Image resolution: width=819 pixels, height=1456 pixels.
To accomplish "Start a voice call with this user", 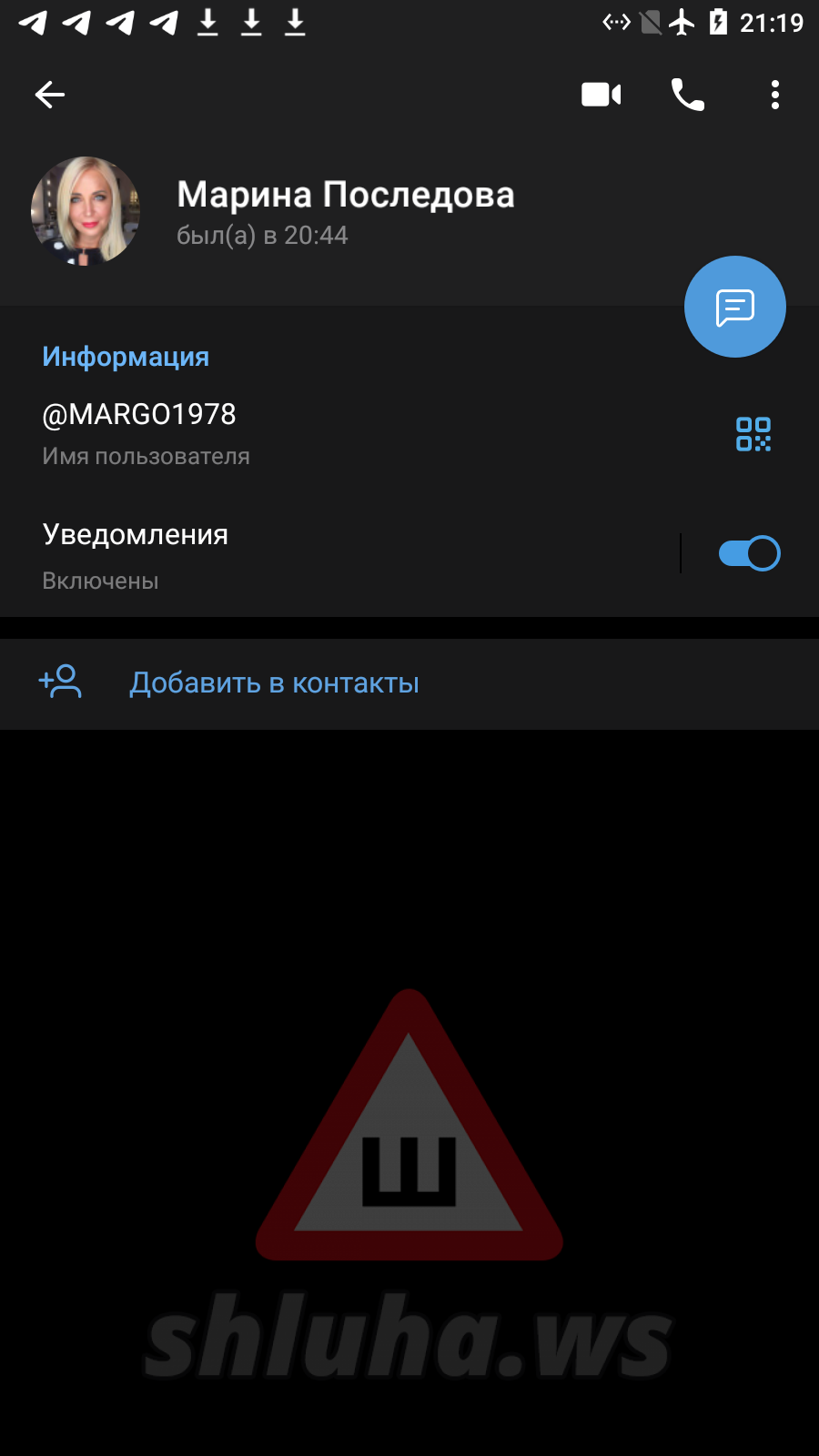I will [688, 95].
